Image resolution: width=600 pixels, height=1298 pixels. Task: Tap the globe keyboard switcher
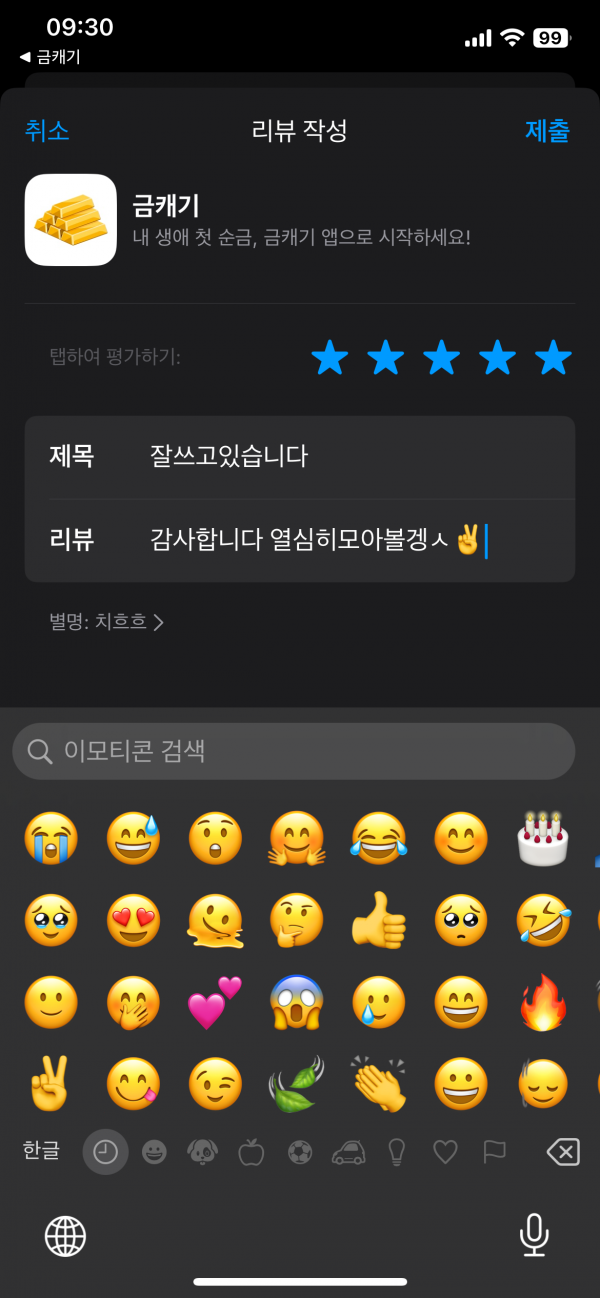(66, 1236)
